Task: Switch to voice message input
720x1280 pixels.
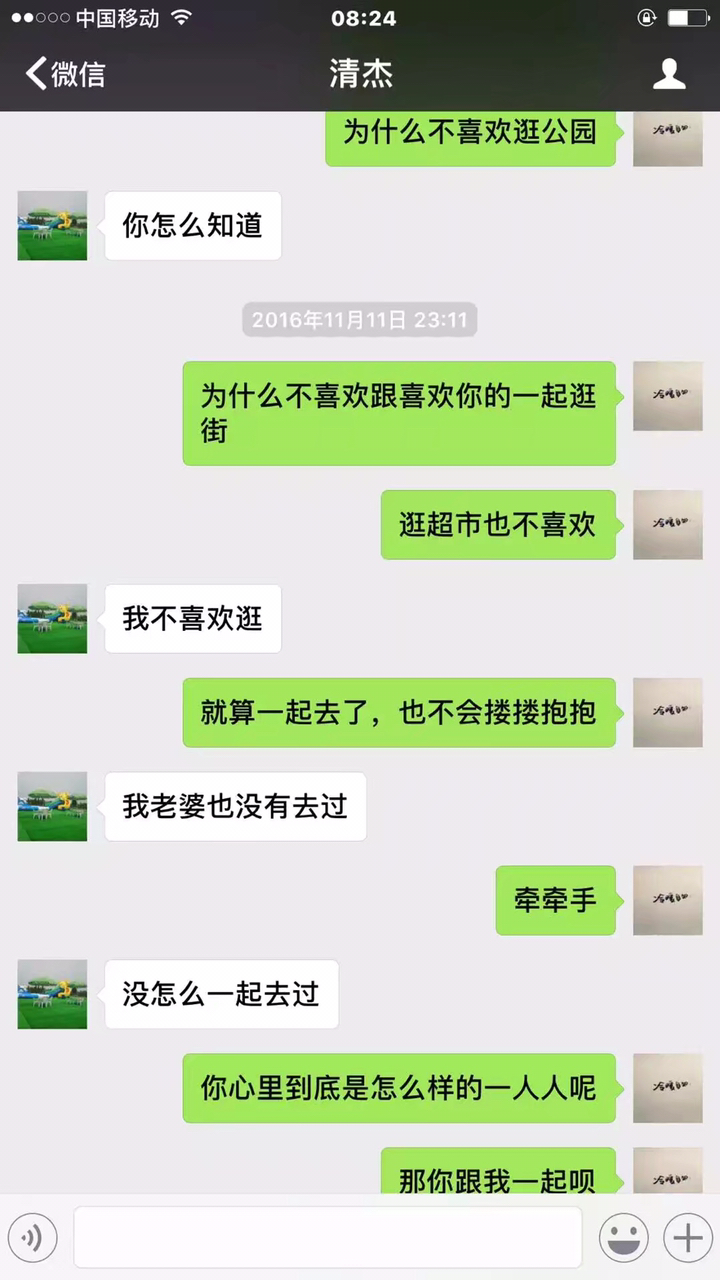Action: click(x=32, y=1238)
